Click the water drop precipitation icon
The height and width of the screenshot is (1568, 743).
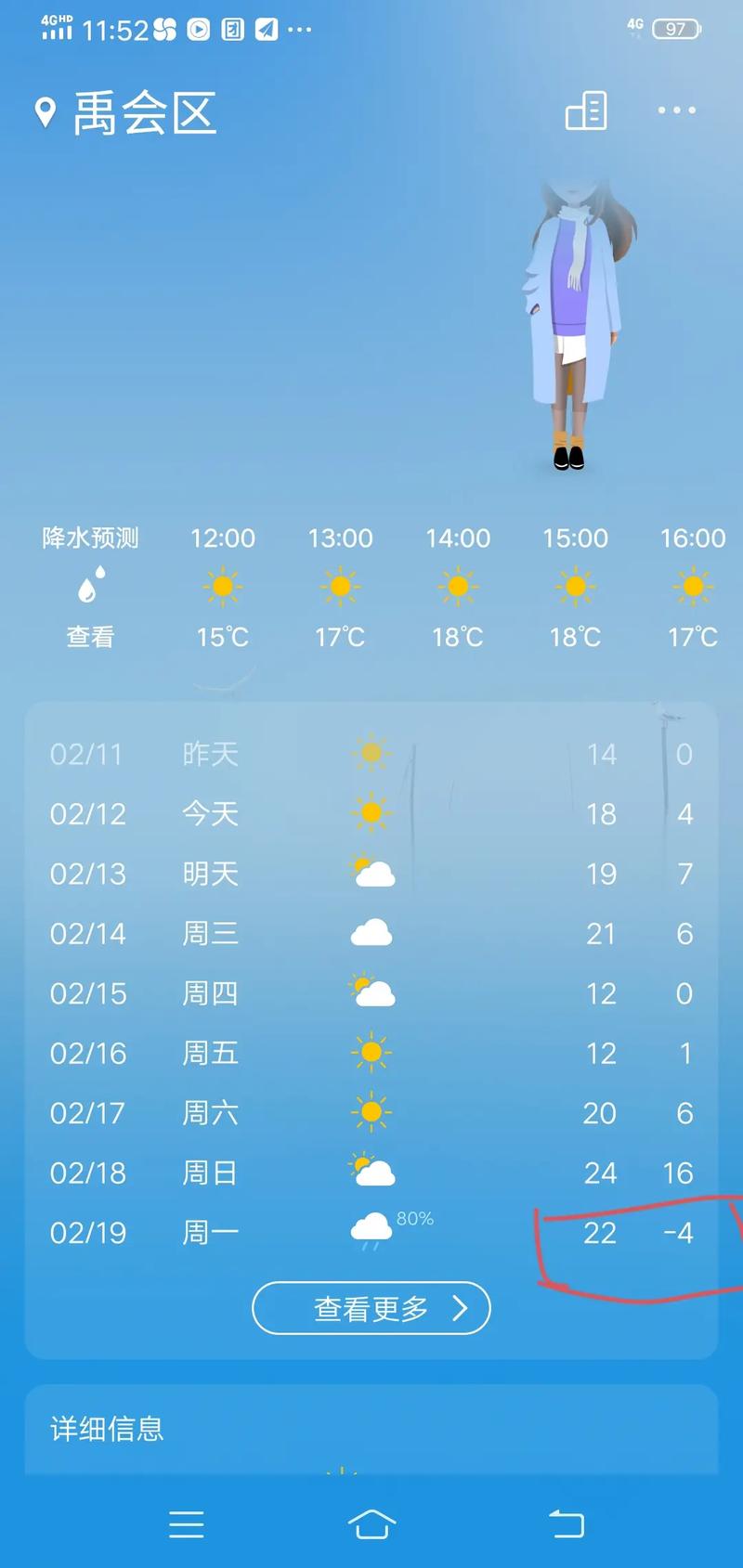click(x=90, y=585)
